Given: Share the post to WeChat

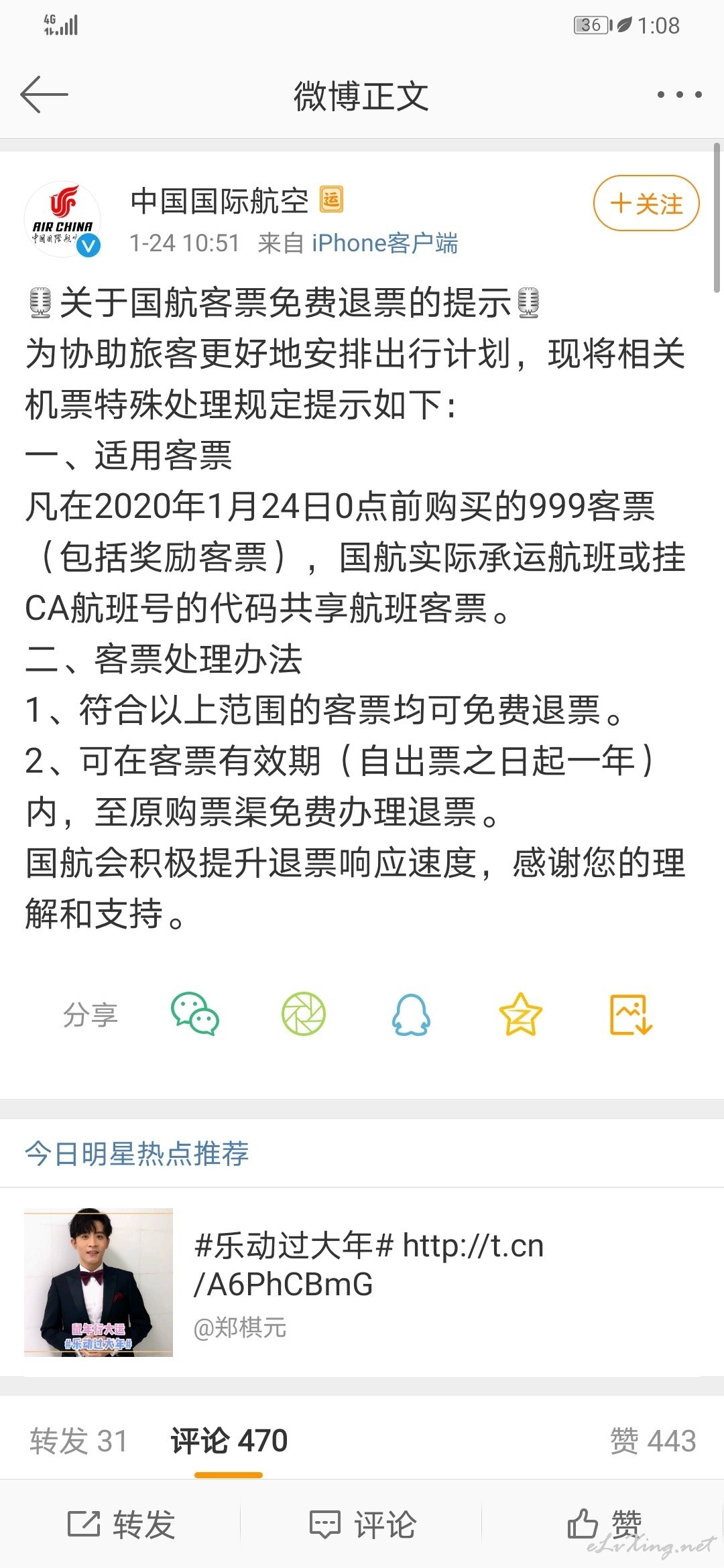Looking at the screenshot, I should point(195,1014).
